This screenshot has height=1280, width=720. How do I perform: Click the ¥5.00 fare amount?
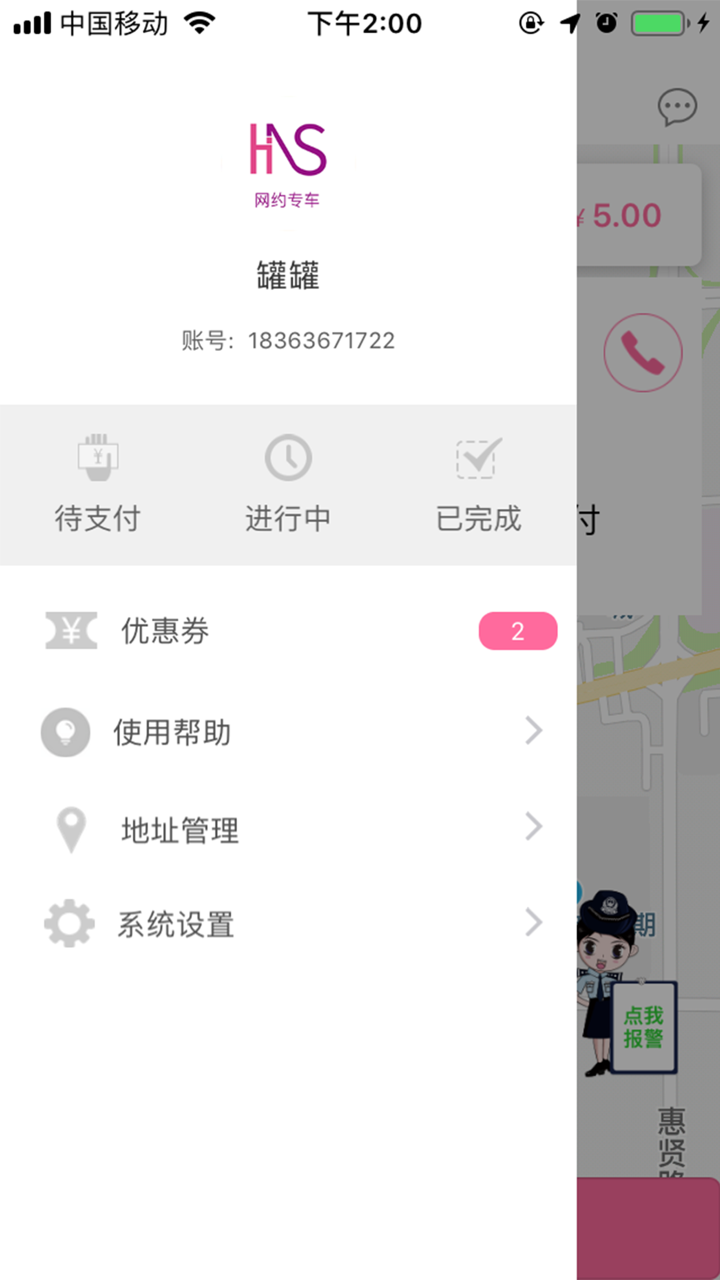coord(621,215)
